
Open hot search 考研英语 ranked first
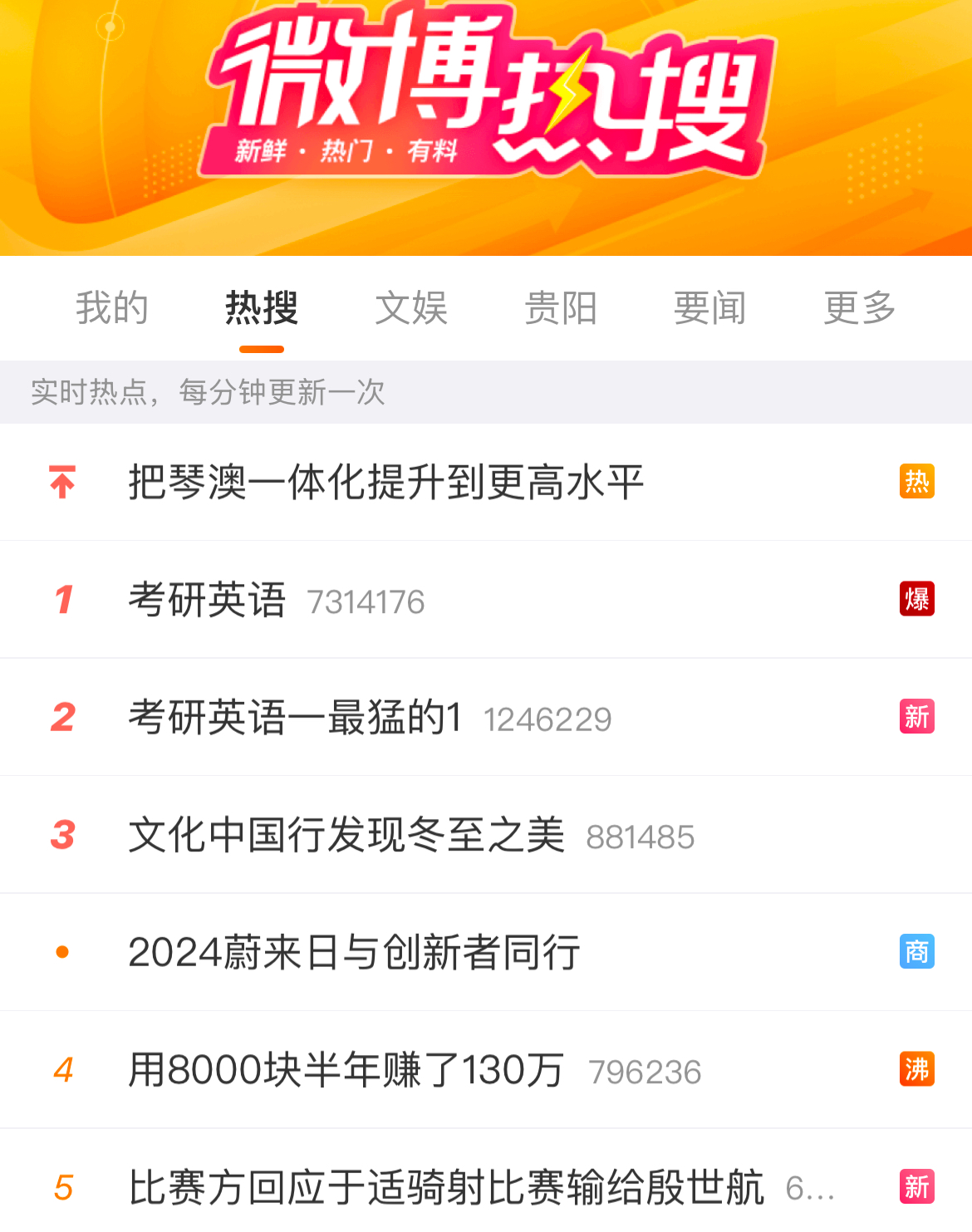tap(208, 600)
